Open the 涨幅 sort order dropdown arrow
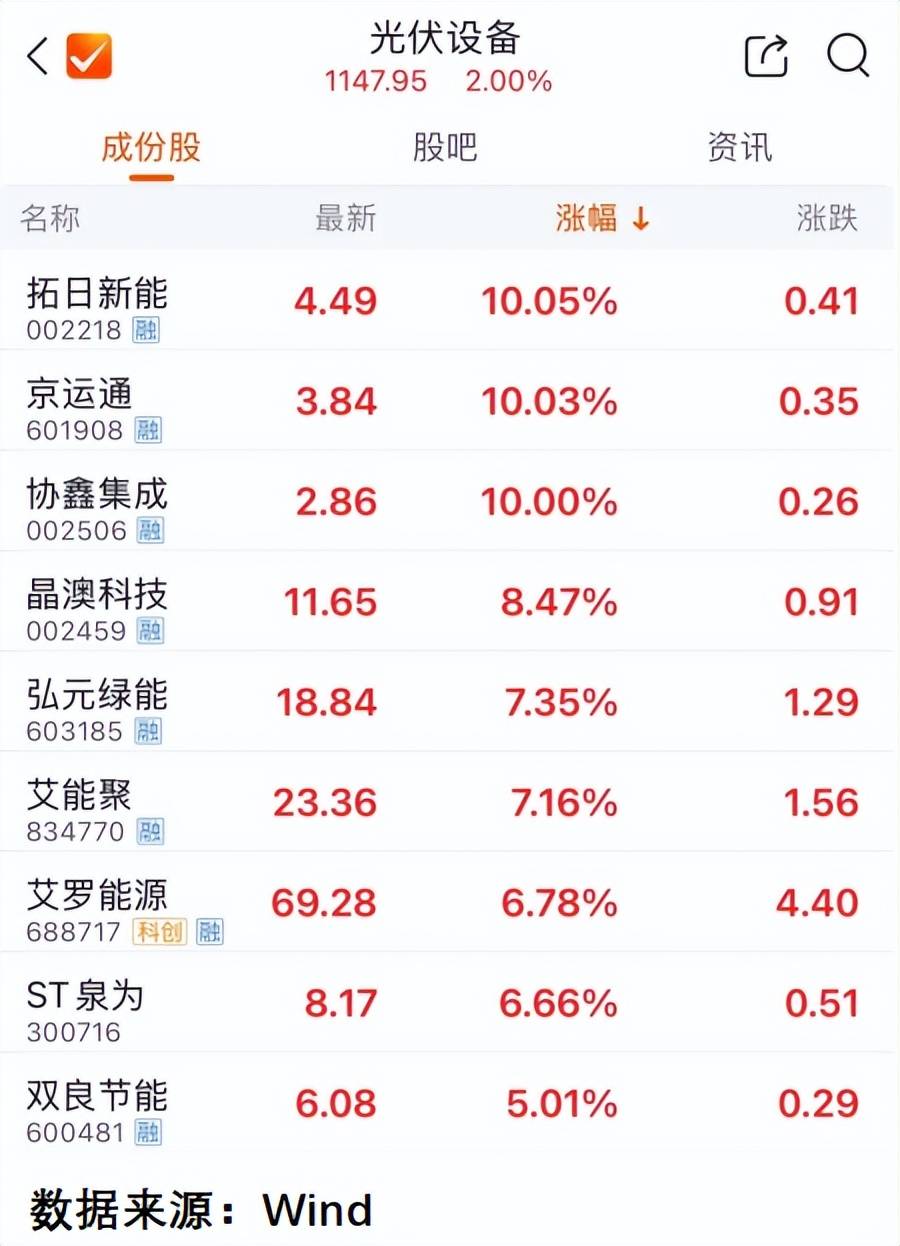 coord(641,218)
